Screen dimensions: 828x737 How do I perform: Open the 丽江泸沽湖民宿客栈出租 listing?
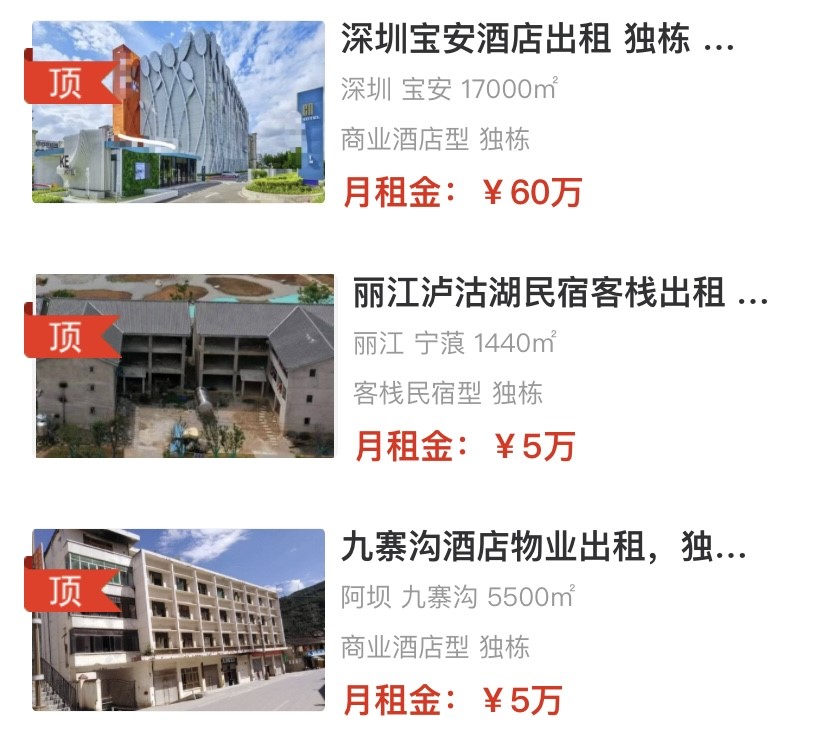coord(560,295)
